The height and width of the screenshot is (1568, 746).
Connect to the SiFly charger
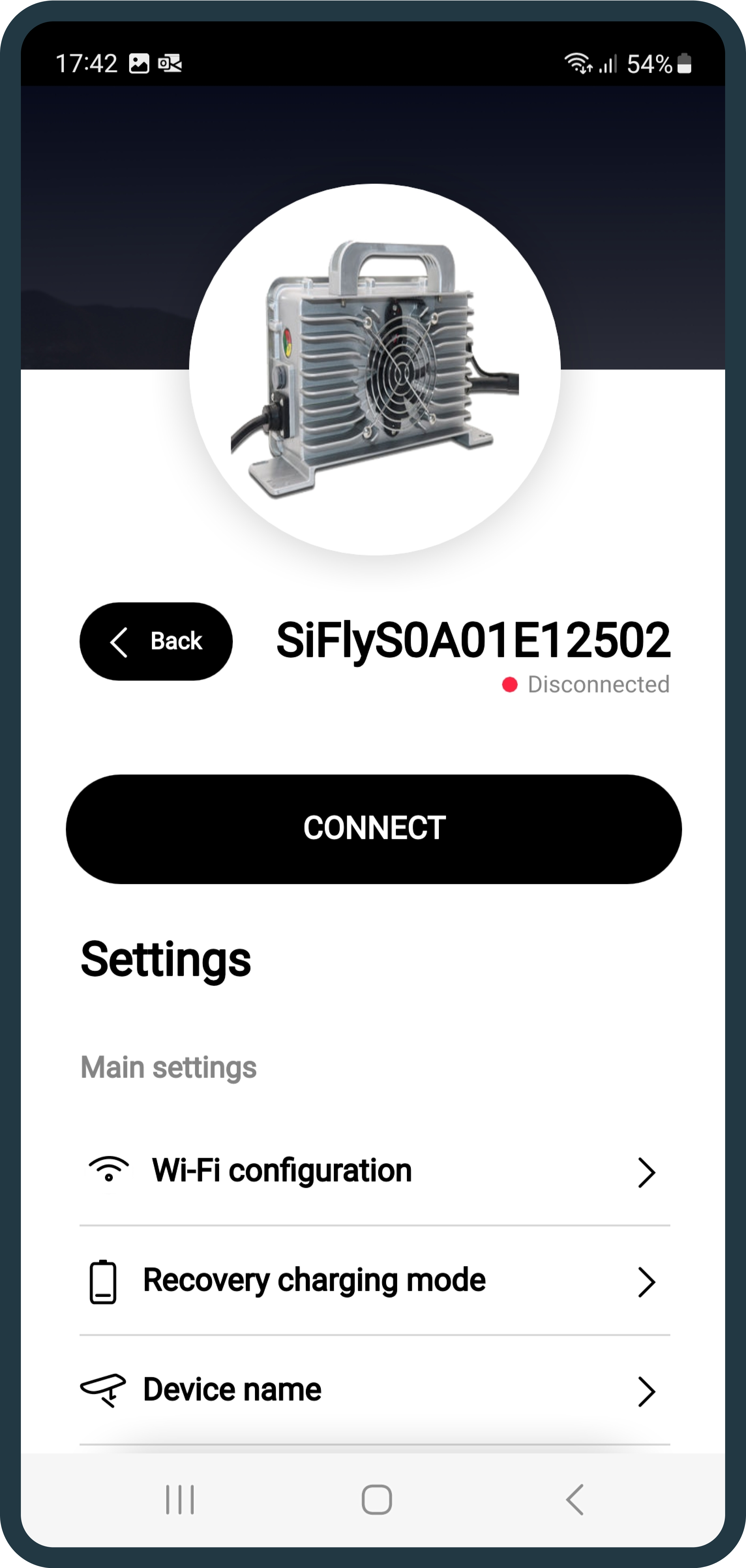(374, 829)
